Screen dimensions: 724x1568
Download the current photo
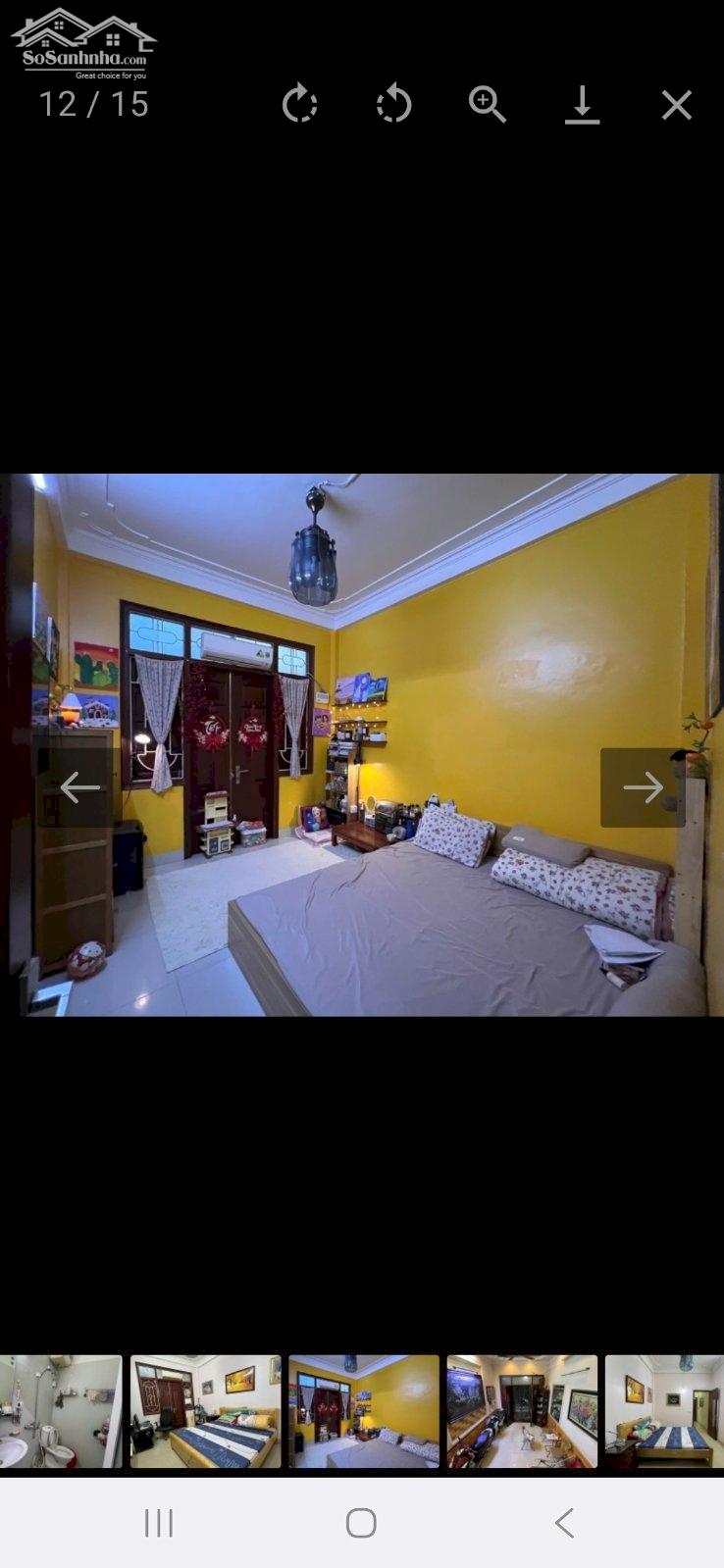pos(582,104)
